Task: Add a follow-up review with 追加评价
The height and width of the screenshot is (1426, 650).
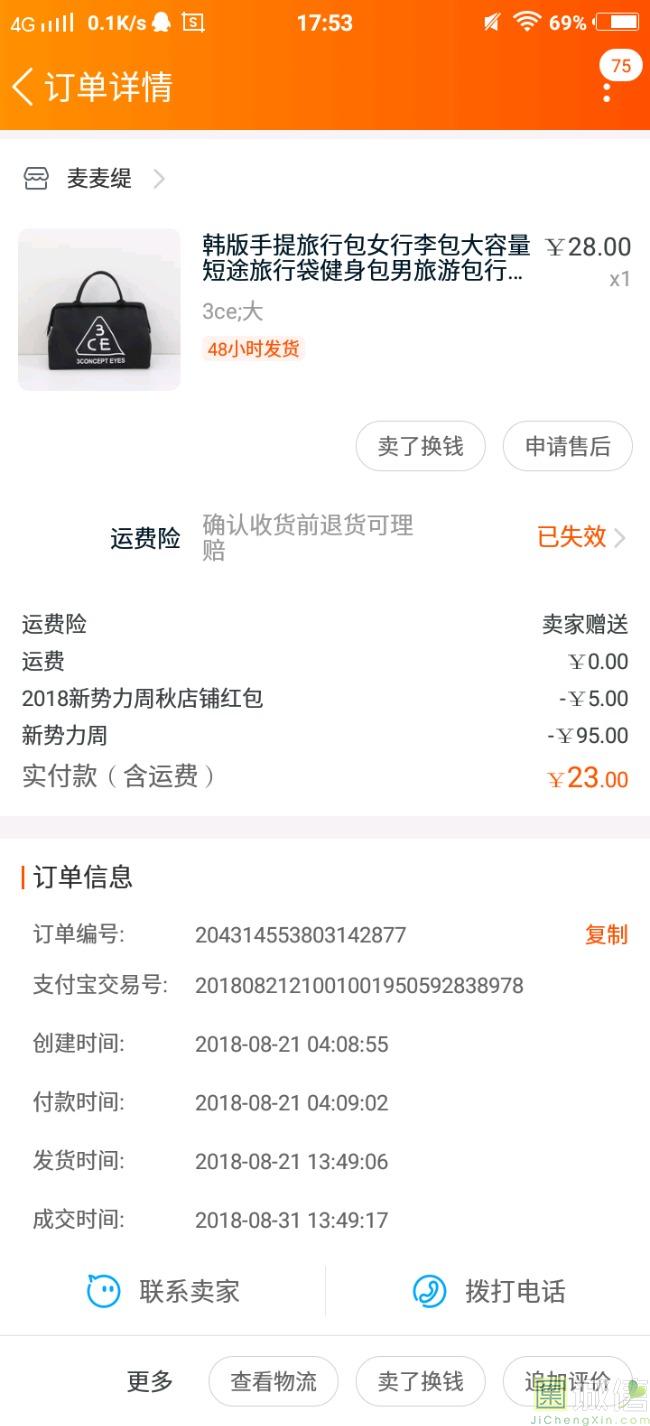Action: point(568,1381)
